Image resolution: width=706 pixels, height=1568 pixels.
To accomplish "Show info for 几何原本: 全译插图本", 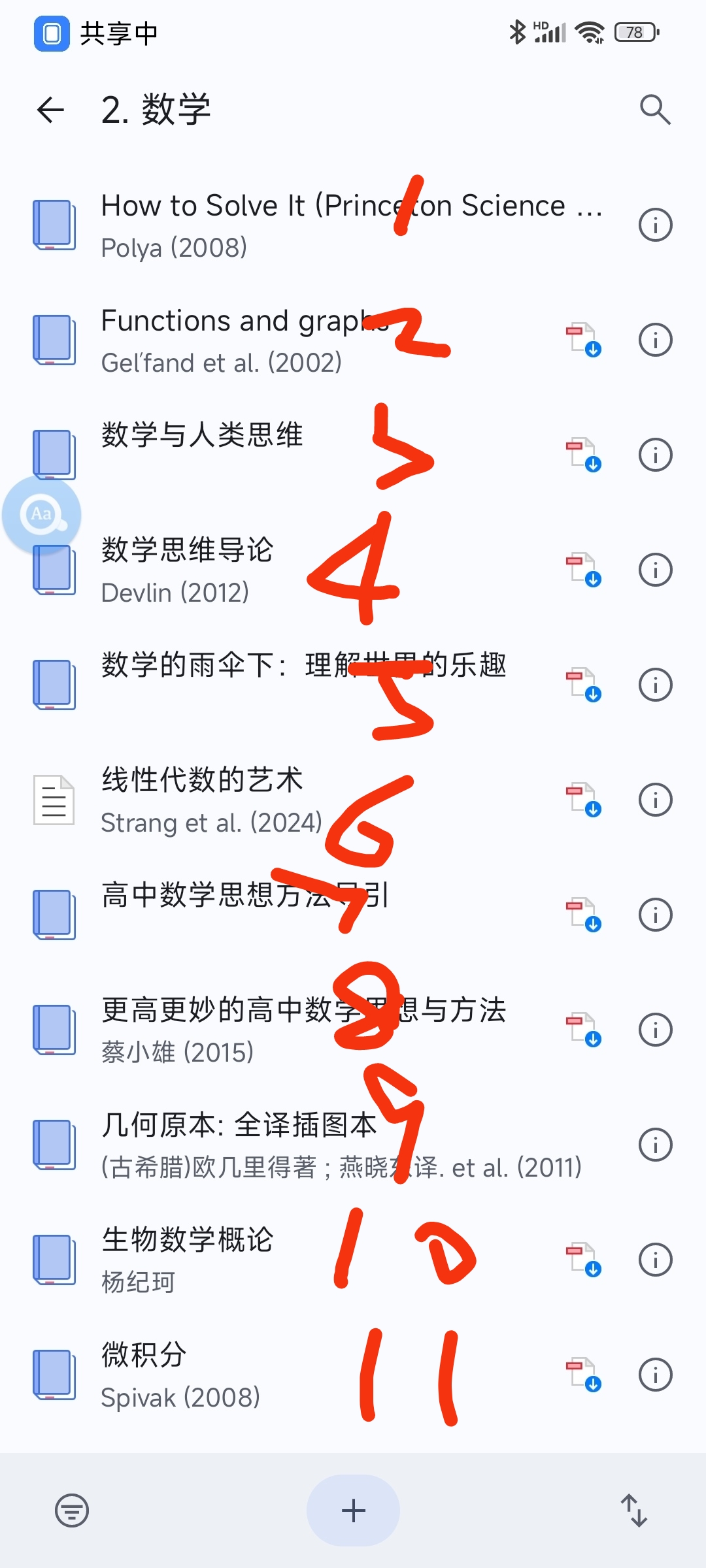I will [x=655, y=1145].
